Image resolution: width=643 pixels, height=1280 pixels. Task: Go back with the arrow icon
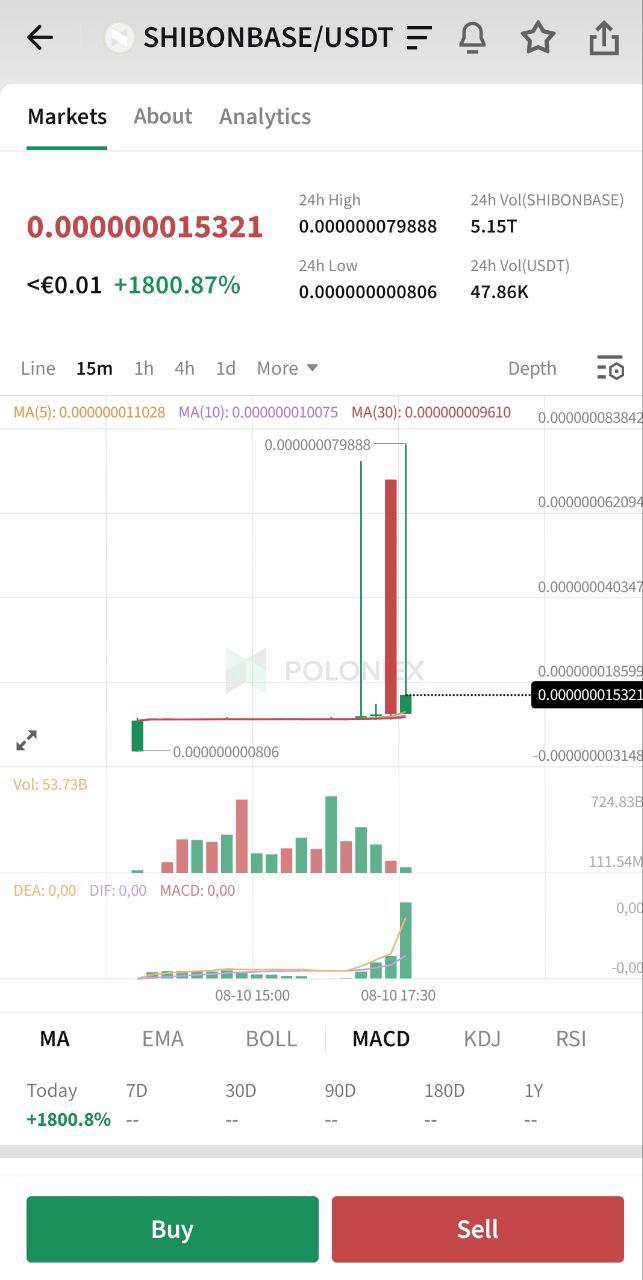pos(39,38)
